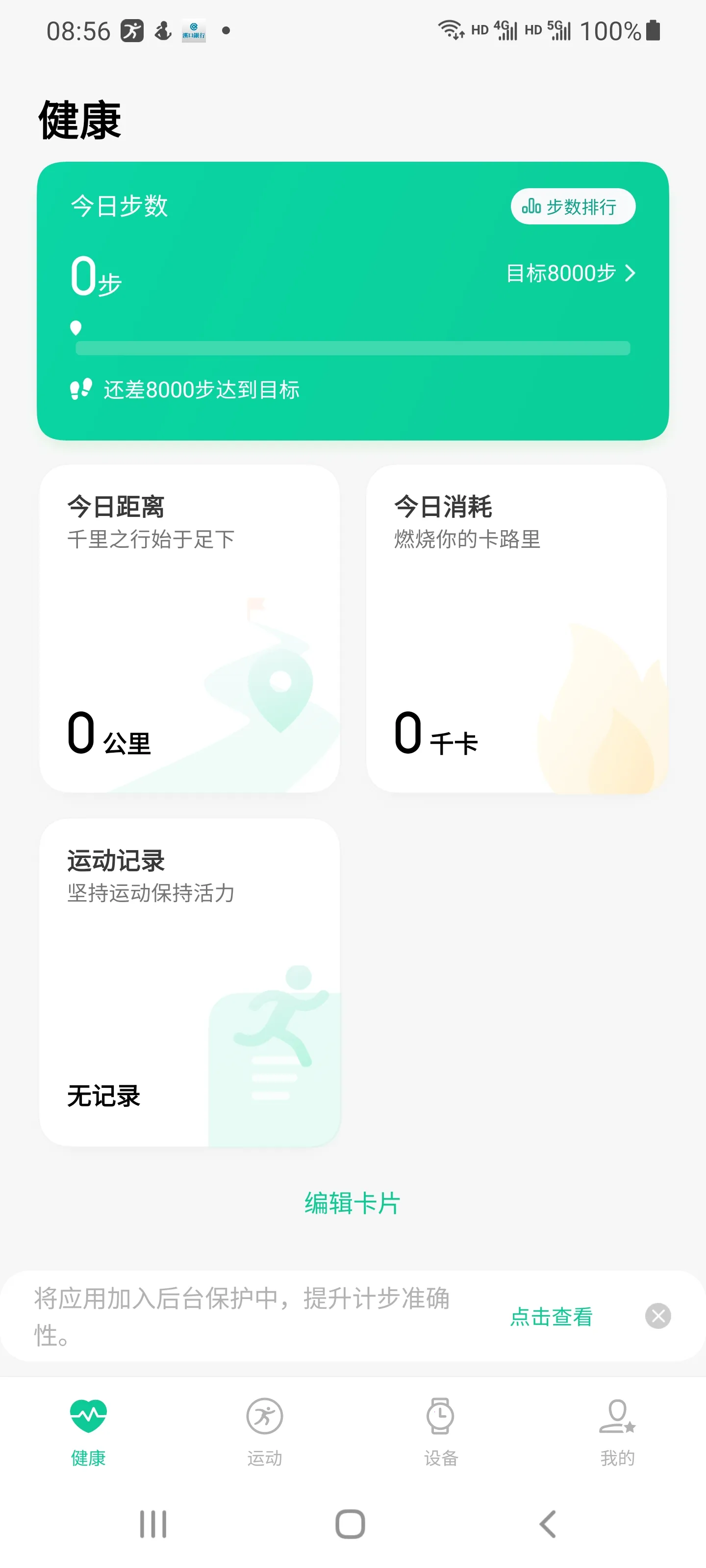Open the 运动记录 exercise records card
This screenshot has height=1568, width=706.
click(x=189, y=982)
